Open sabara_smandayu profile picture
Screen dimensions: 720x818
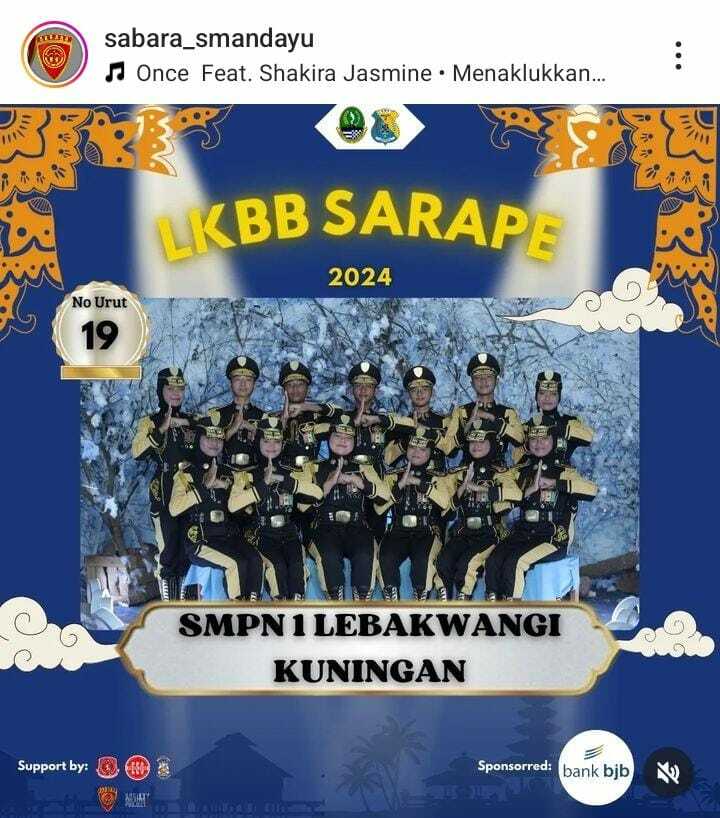click(x=55, y=54)
